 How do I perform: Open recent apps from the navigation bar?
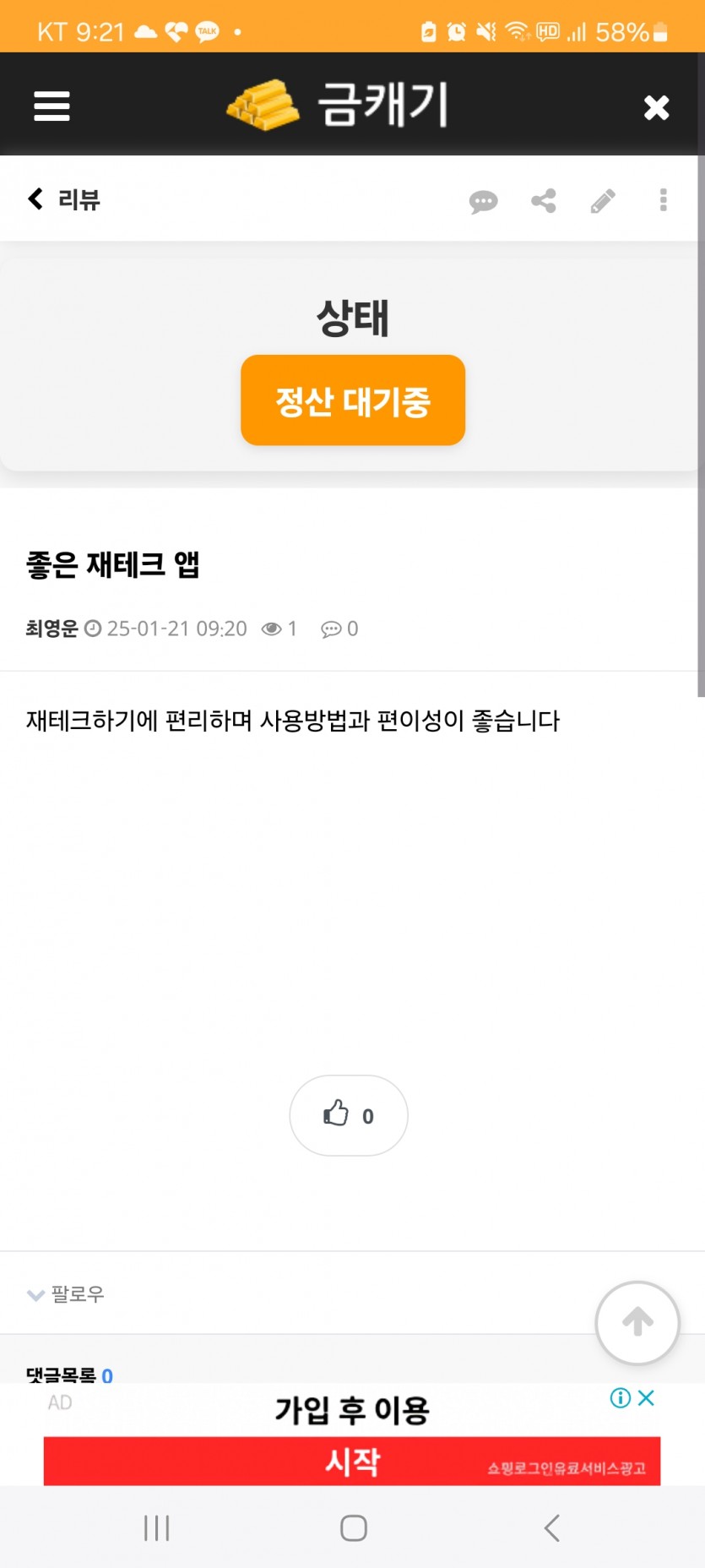(x=157, y=1527)
